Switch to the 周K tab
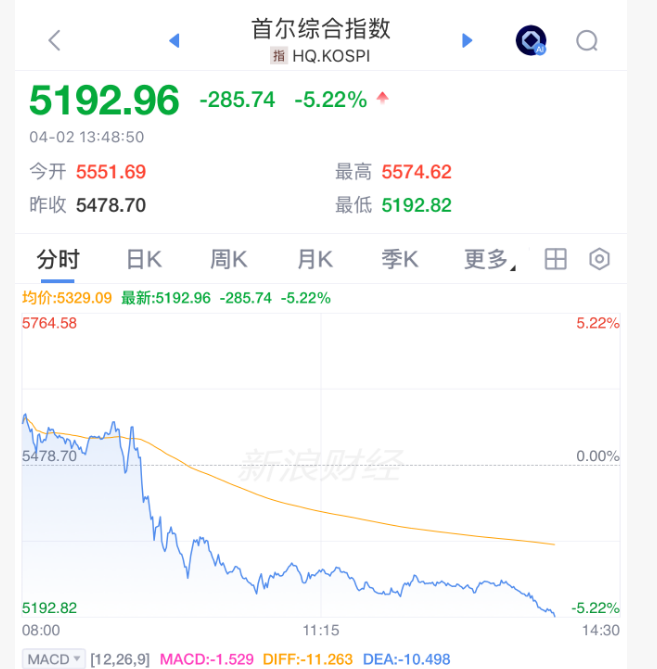This screenshot has width=657, height=669. pyautogui.click(x=228, y=260)
